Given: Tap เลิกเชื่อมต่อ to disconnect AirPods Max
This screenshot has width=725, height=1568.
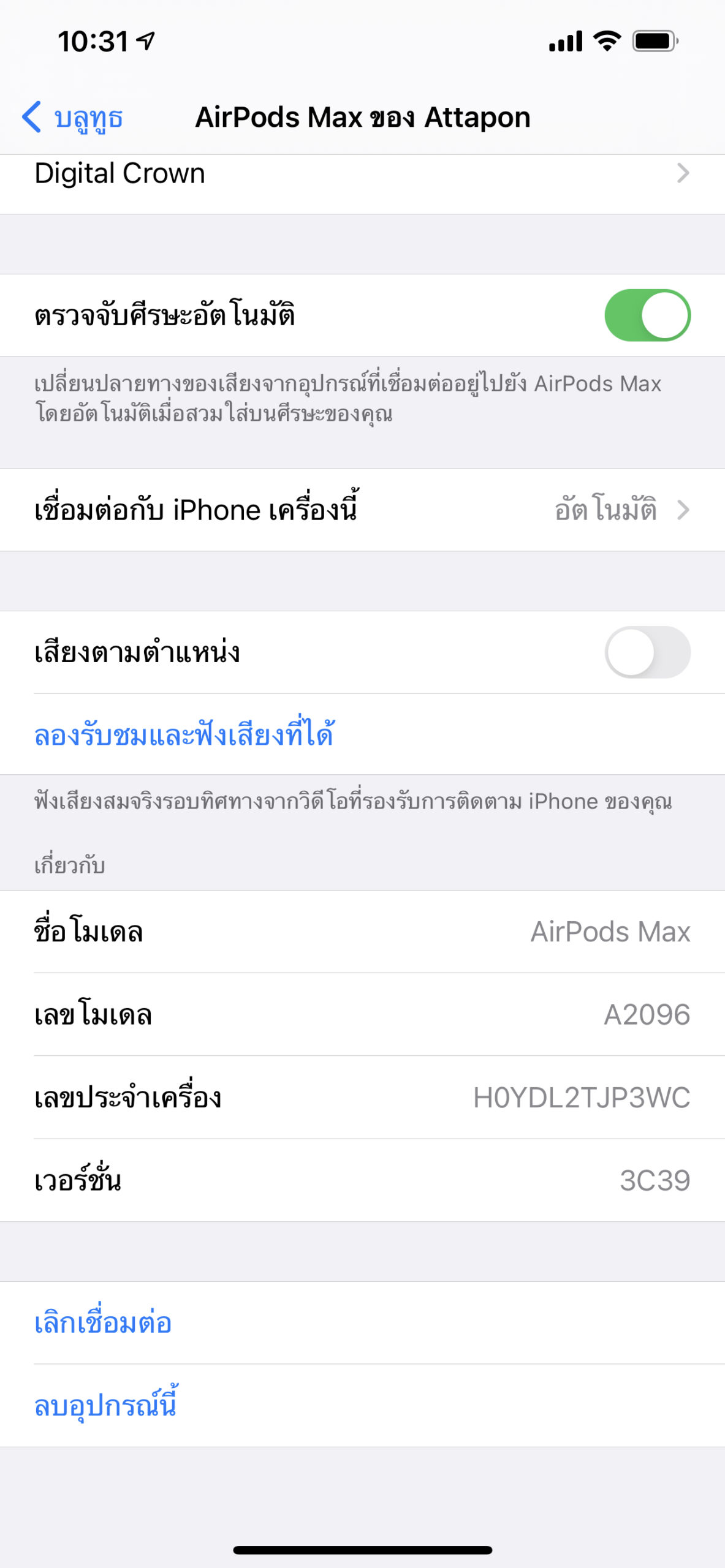Looking at the screenshot, I should (103, 1323).
